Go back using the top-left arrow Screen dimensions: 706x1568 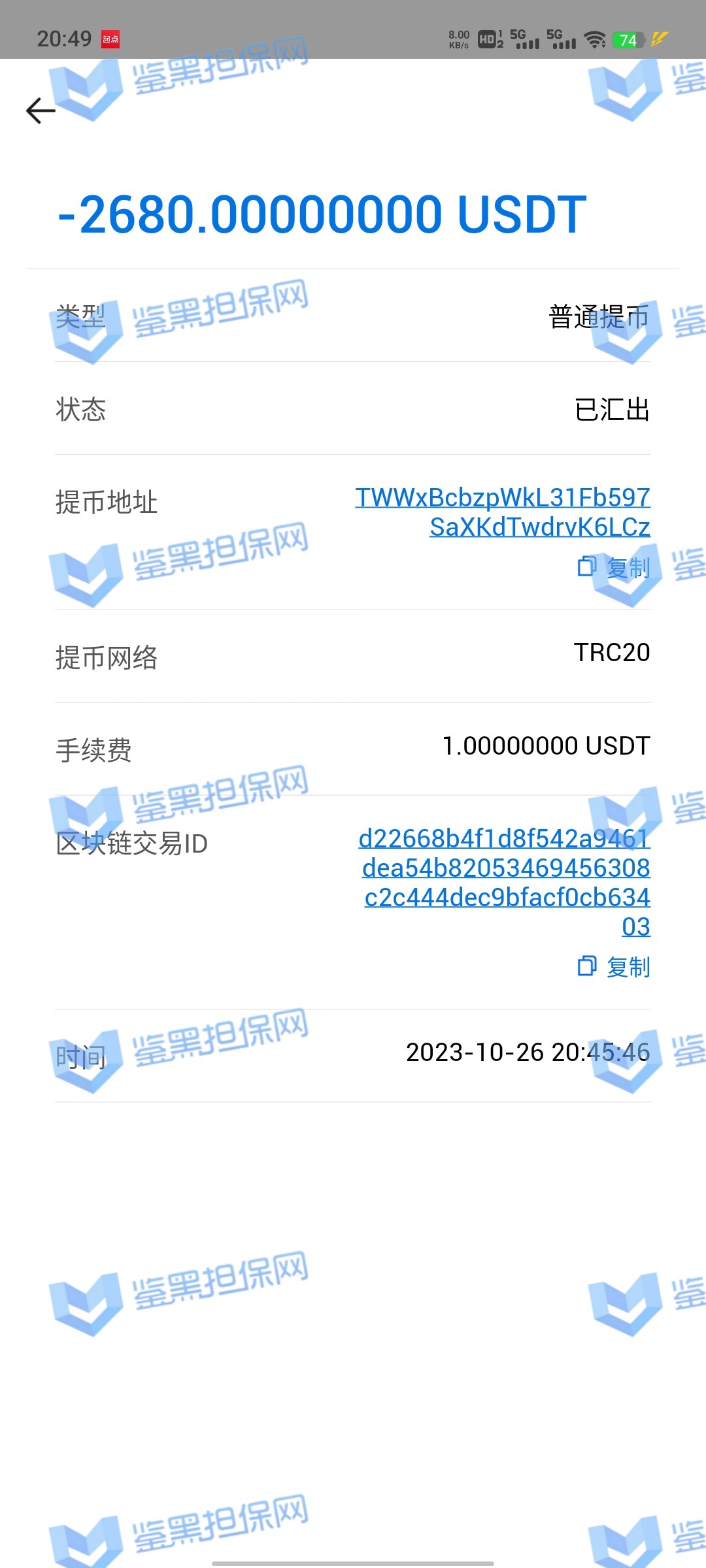click(41, 110)
